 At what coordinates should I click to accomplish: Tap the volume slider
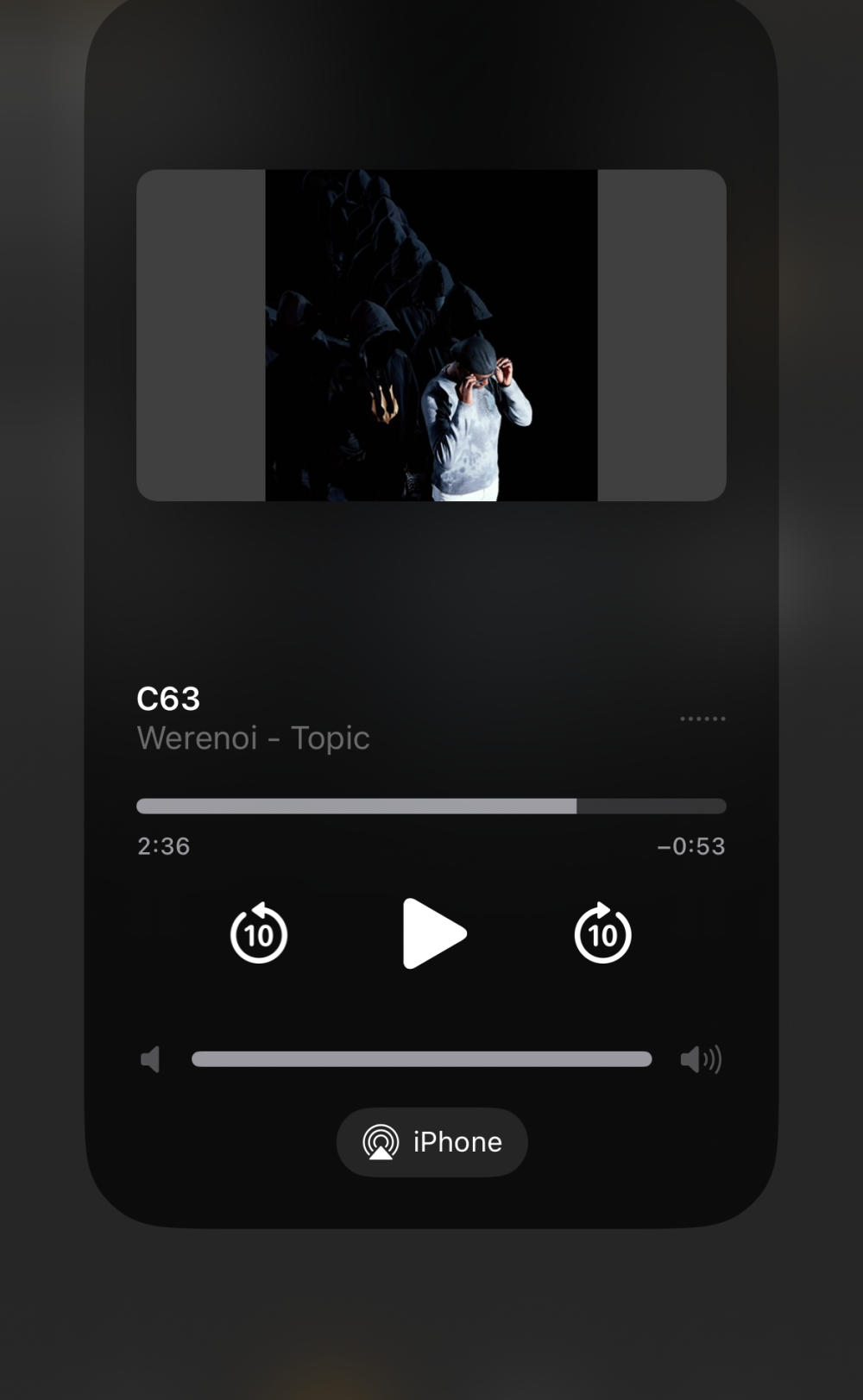(x=421, y=1059)
